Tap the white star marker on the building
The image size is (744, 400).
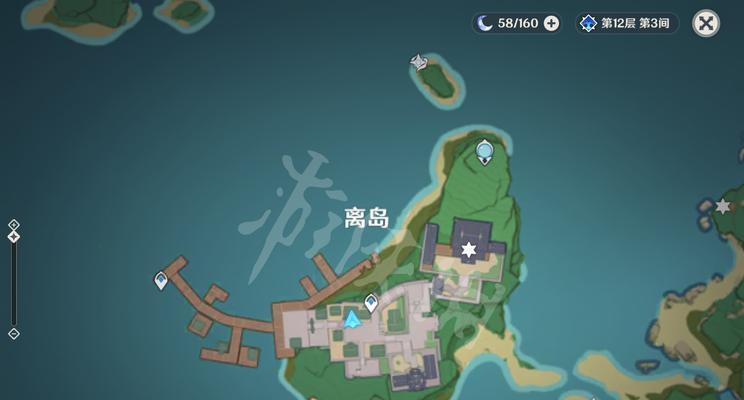pos(468,249)
